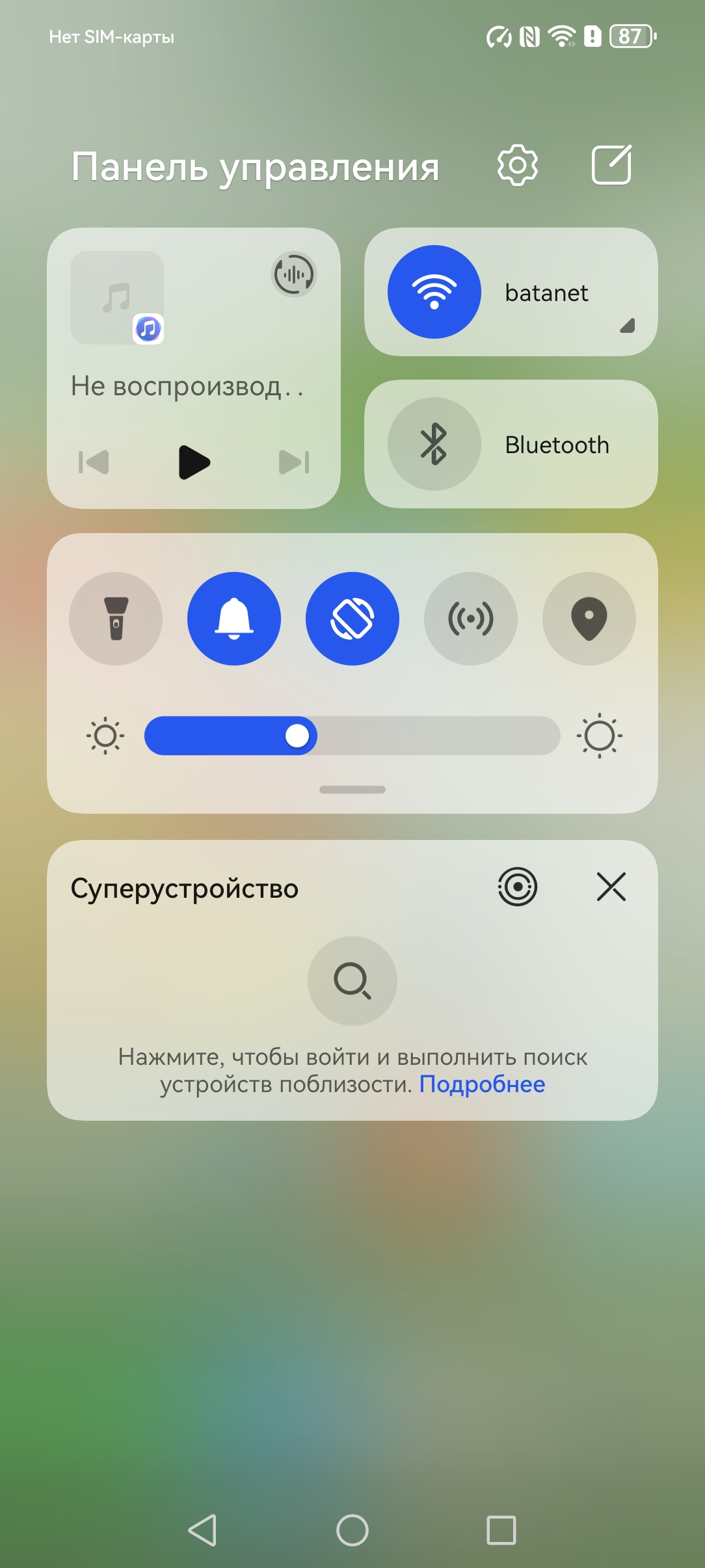Open the audio output switcher icon
The image size is (705, 1568).
293,274
